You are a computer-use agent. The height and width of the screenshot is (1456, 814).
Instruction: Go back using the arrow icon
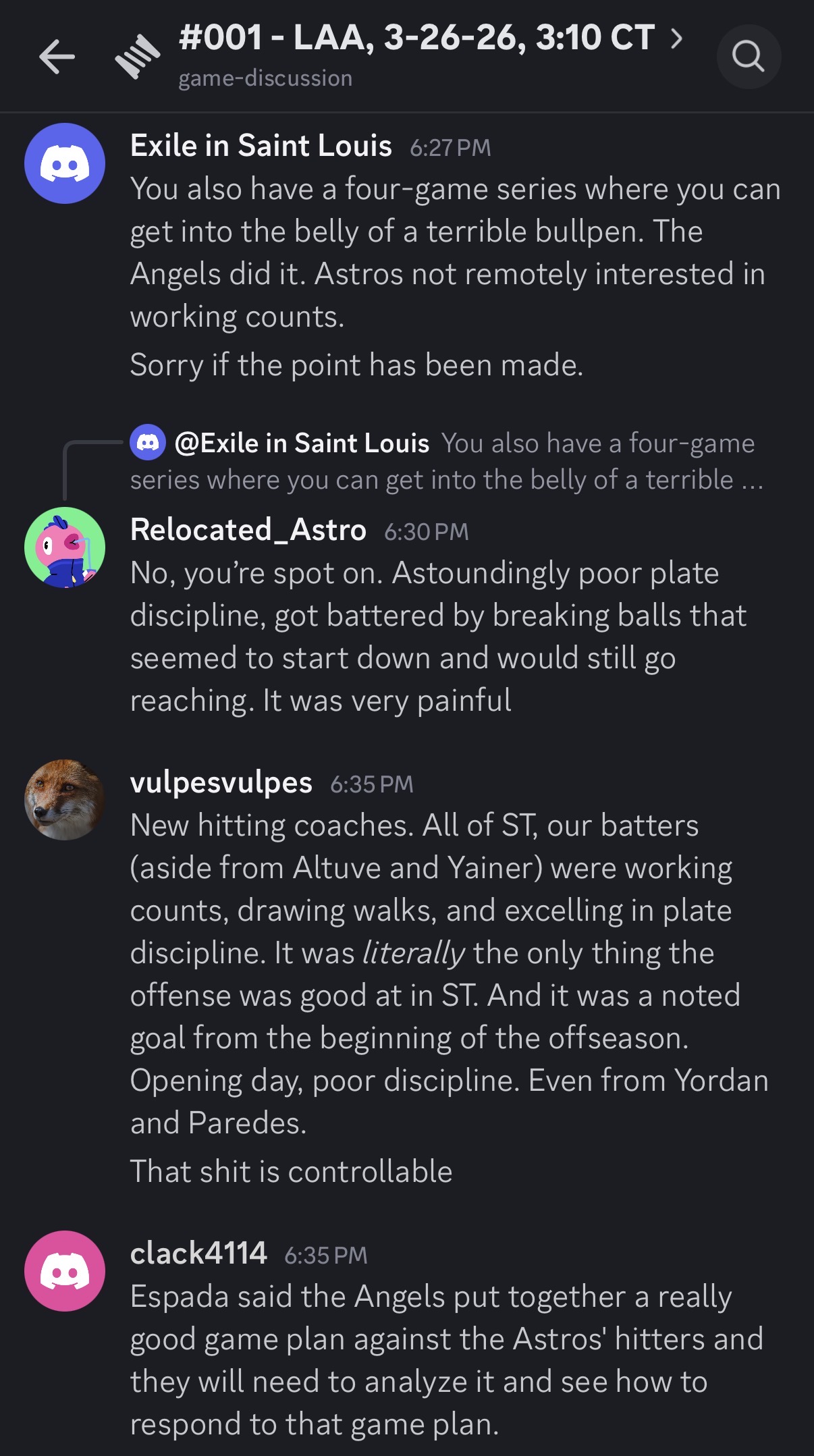click(57, 56)
